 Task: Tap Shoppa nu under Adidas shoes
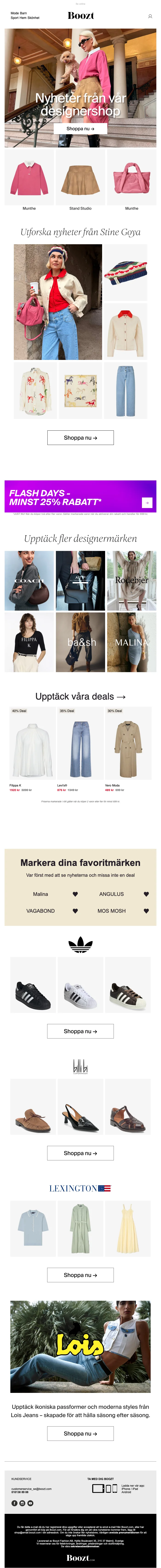pos(80,1031)
